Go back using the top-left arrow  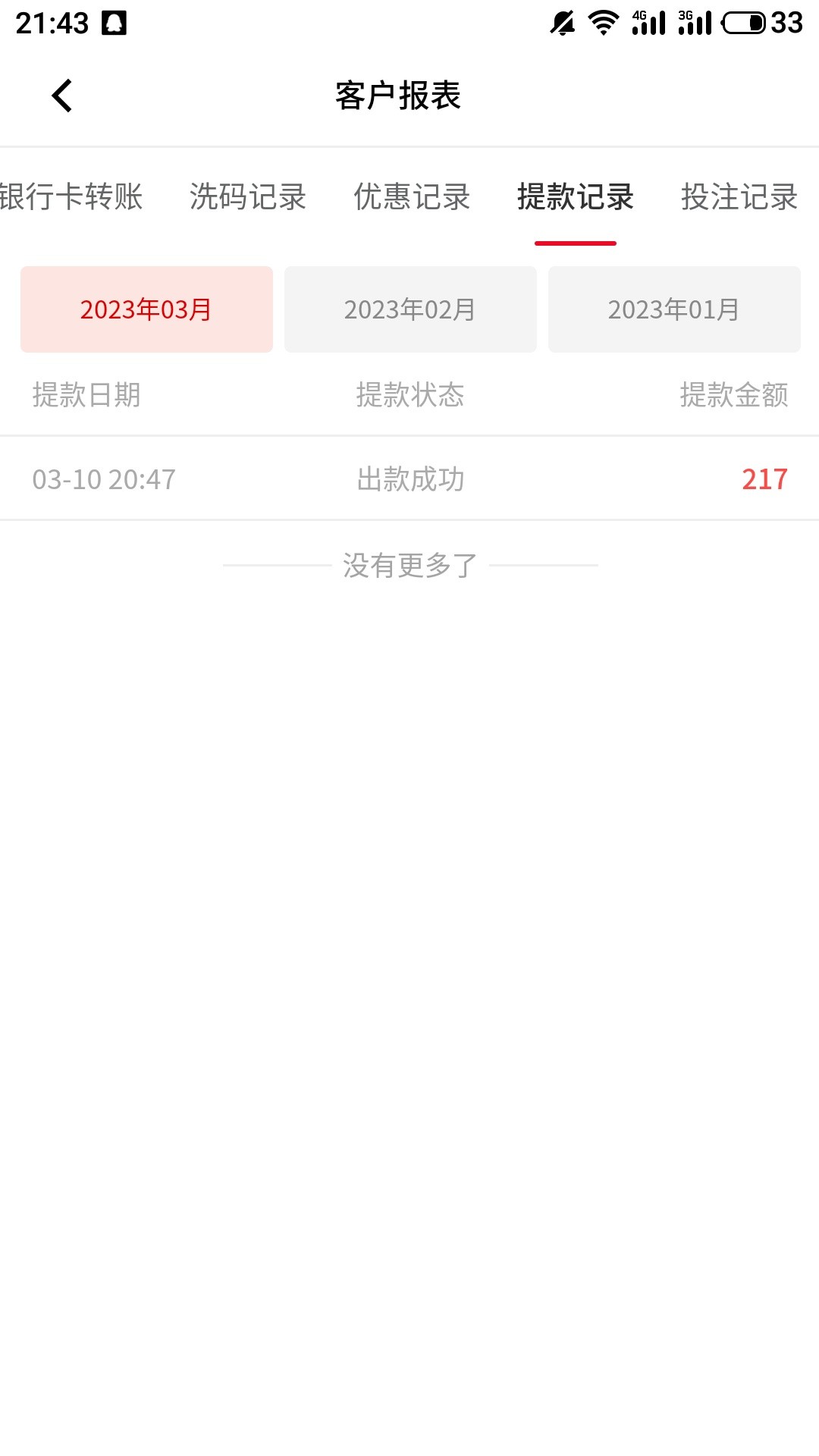(x=62, y=96)
